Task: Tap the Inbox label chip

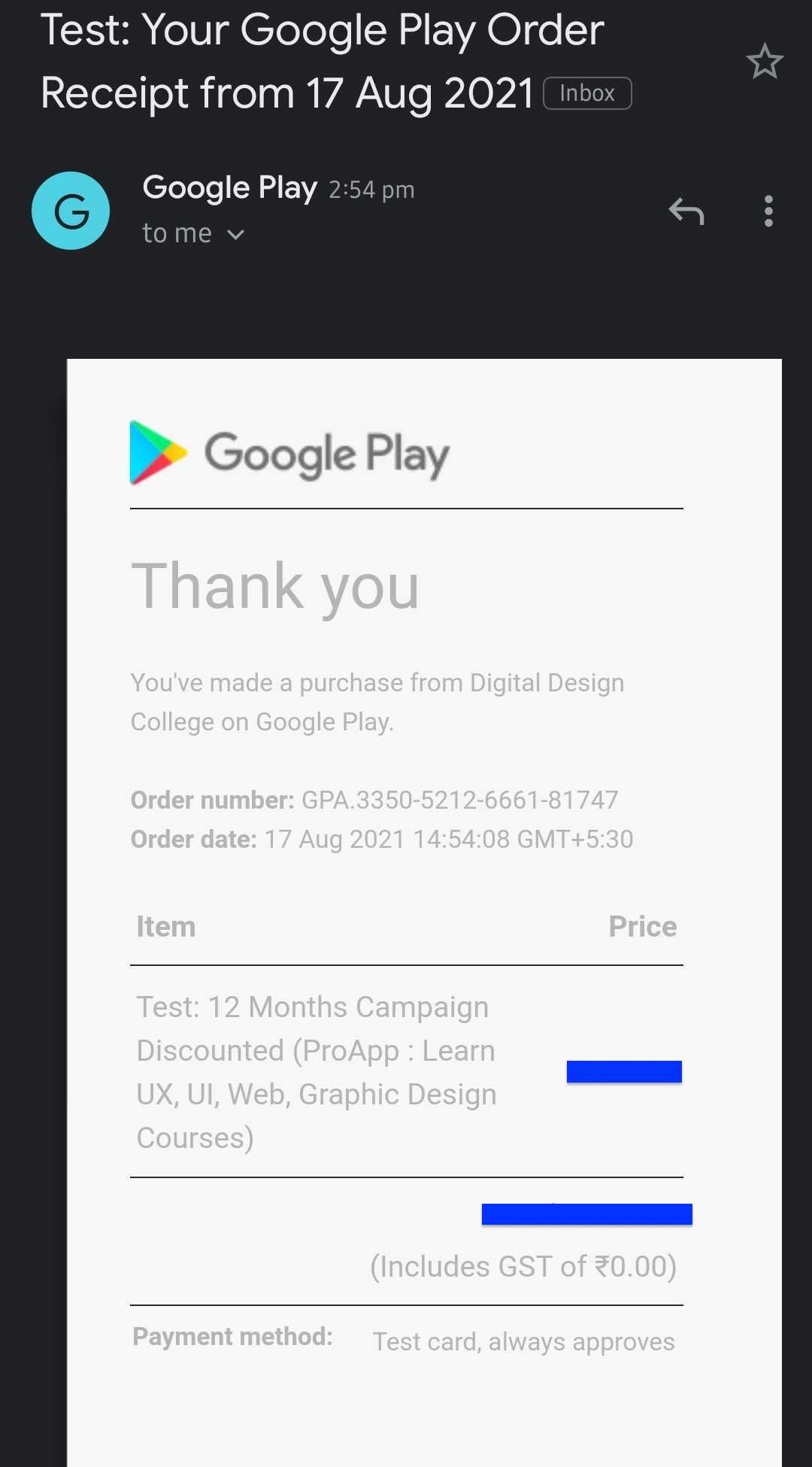Action: coord(587,93)
